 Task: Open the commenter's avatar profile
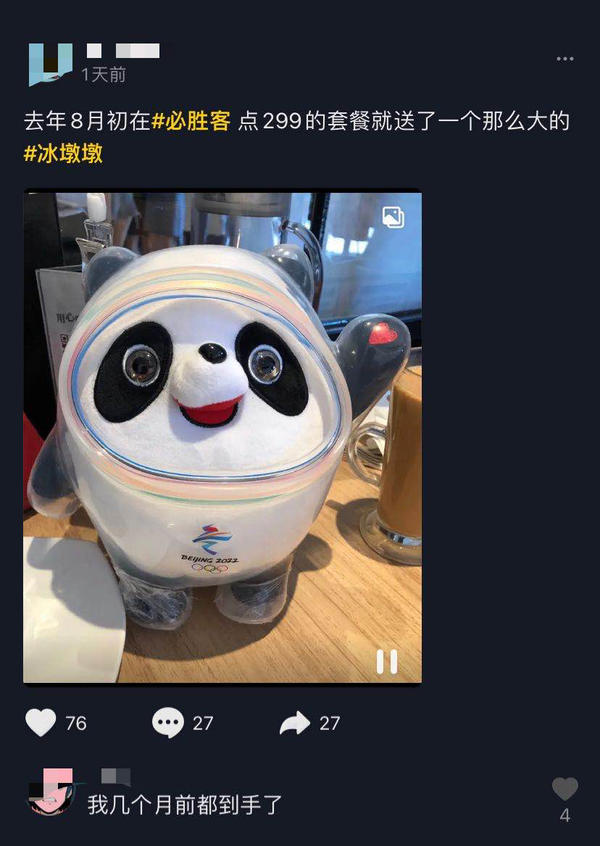click(51, 791)
